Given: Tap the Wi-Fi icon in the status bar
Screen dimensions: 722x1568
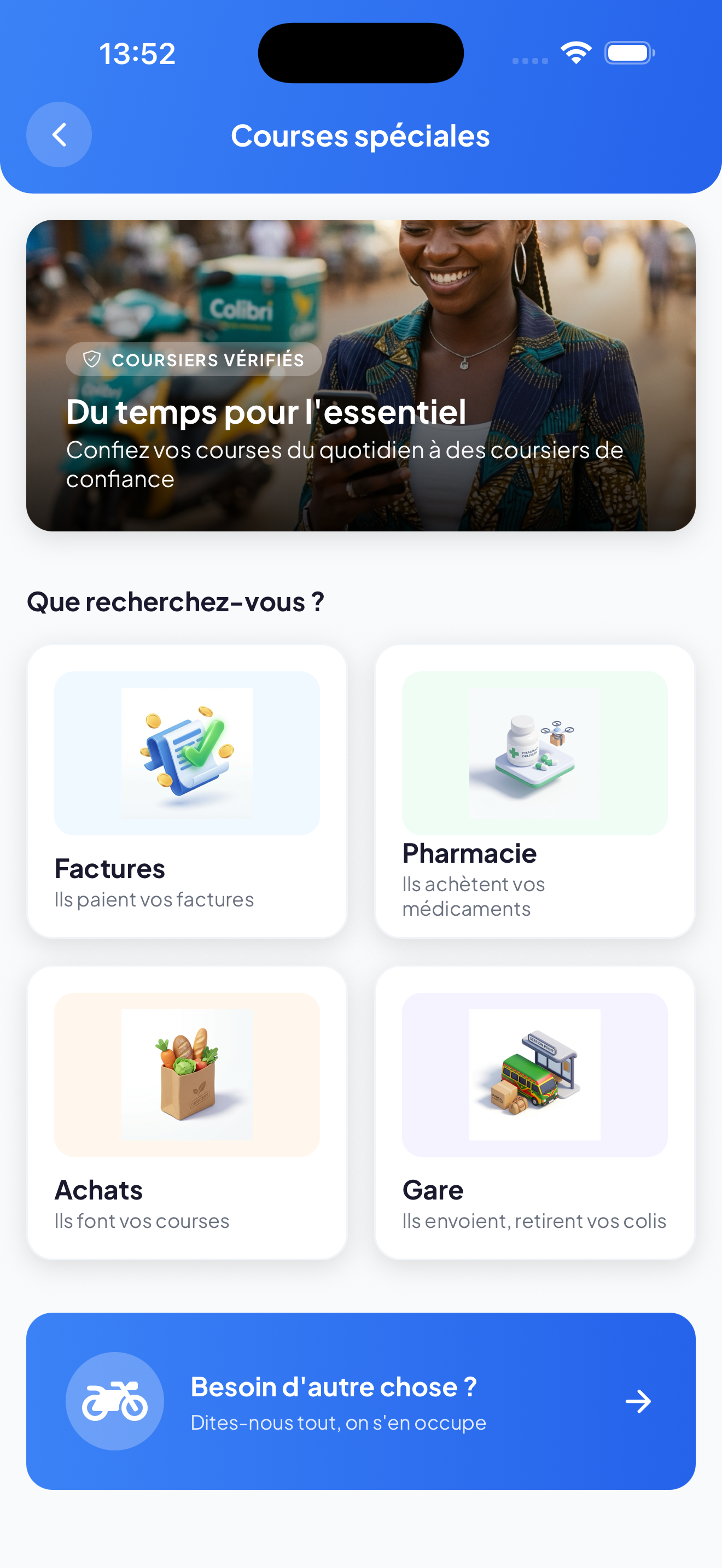Looking at the screenshot, I should click(575, 53).
